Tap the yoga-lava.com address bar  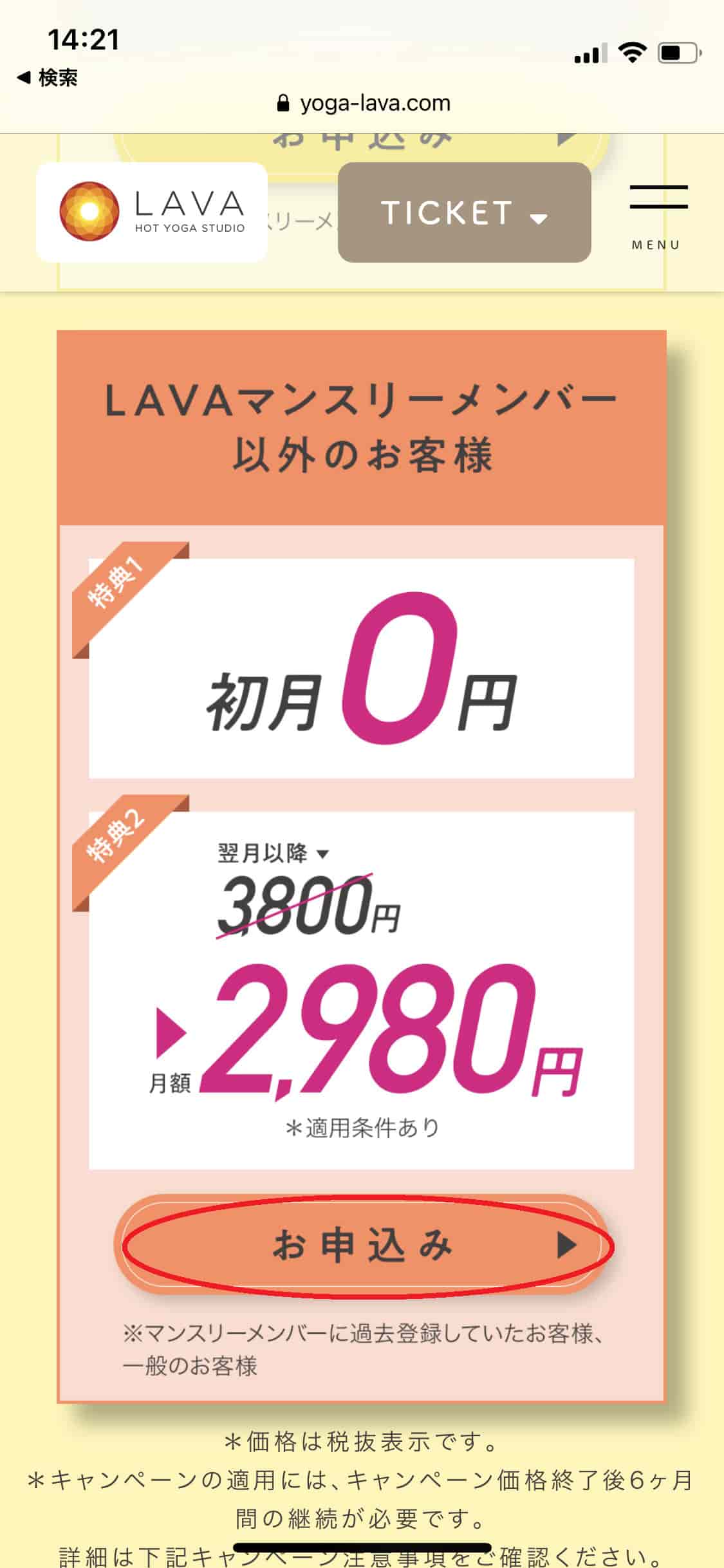pos(364,103)
